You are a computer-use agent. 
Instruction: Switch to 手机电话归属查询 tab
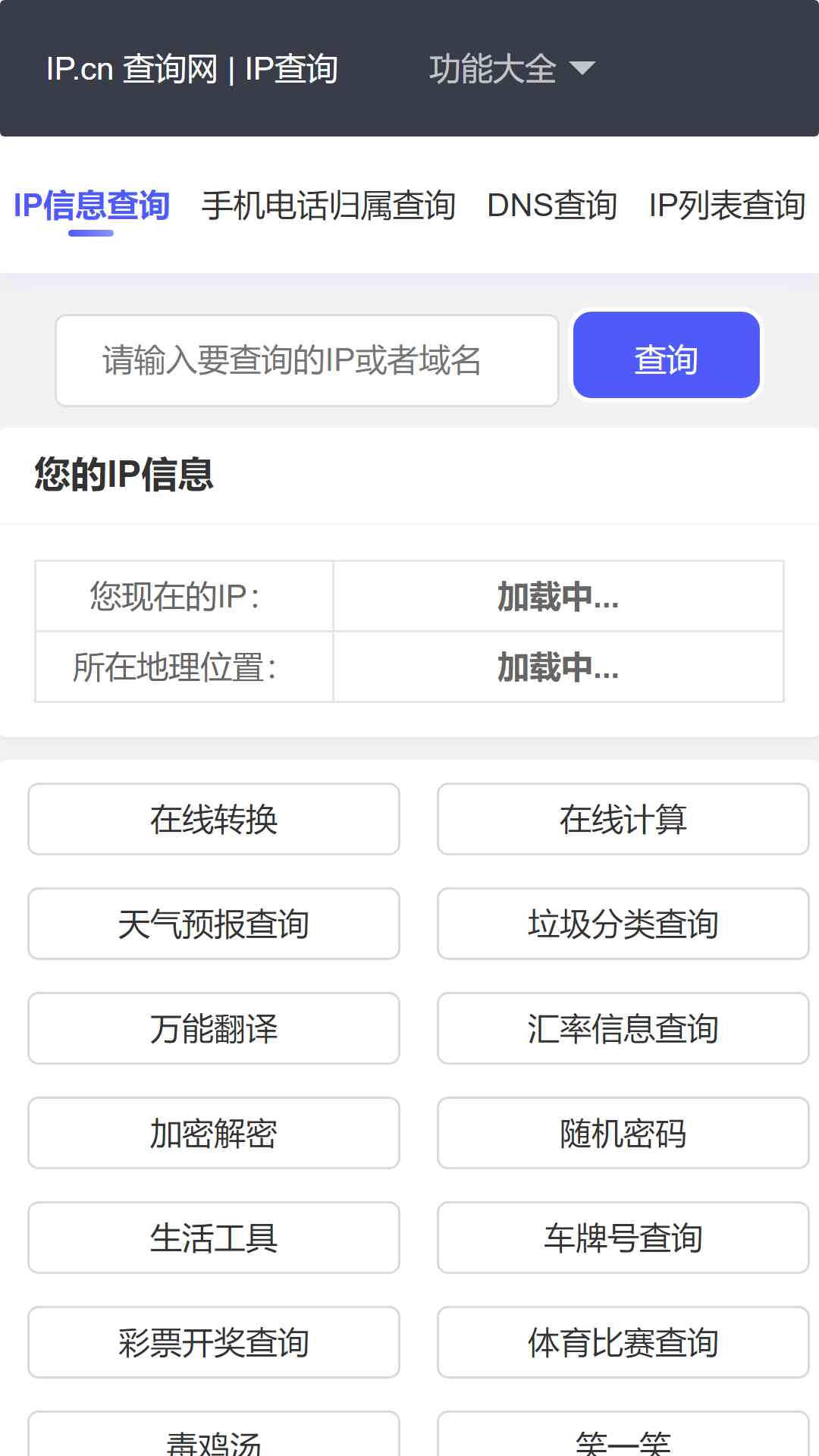coord(328,206)
